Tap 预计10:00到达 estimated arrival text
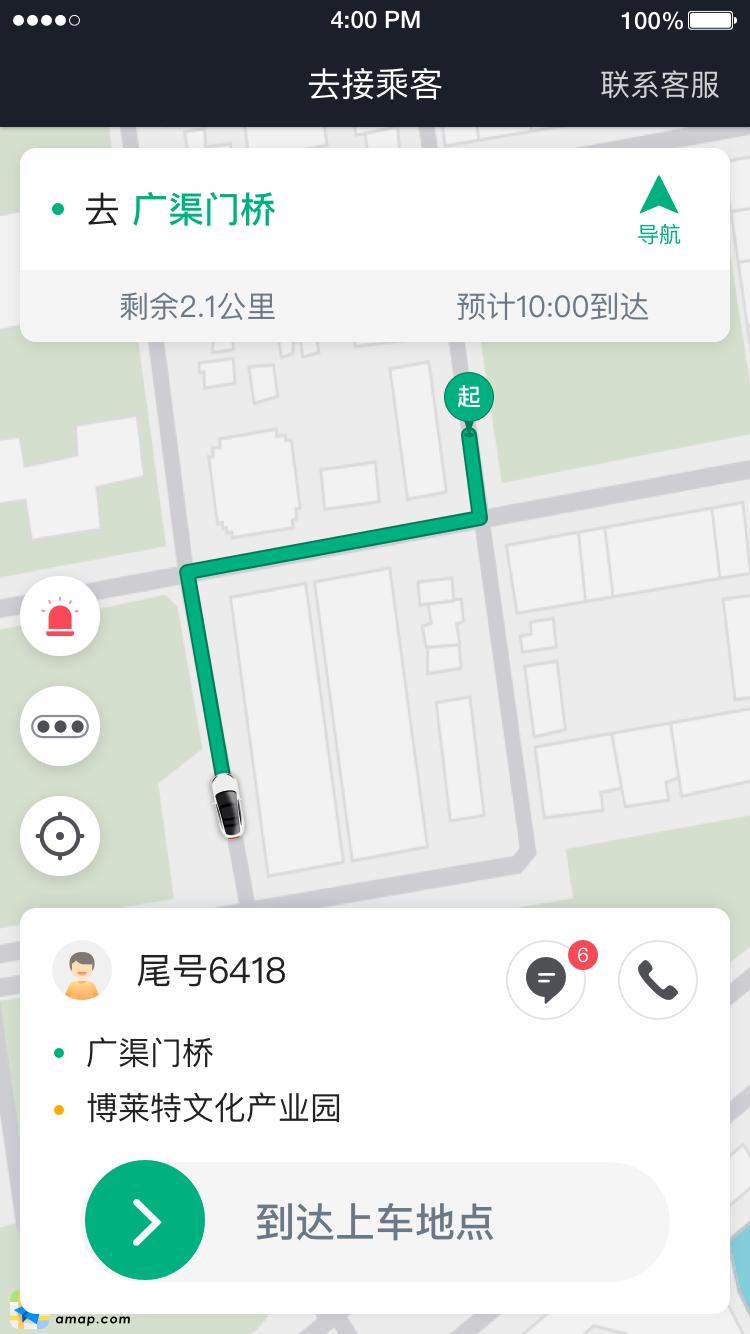The image size is (750, 1334). 553,308
